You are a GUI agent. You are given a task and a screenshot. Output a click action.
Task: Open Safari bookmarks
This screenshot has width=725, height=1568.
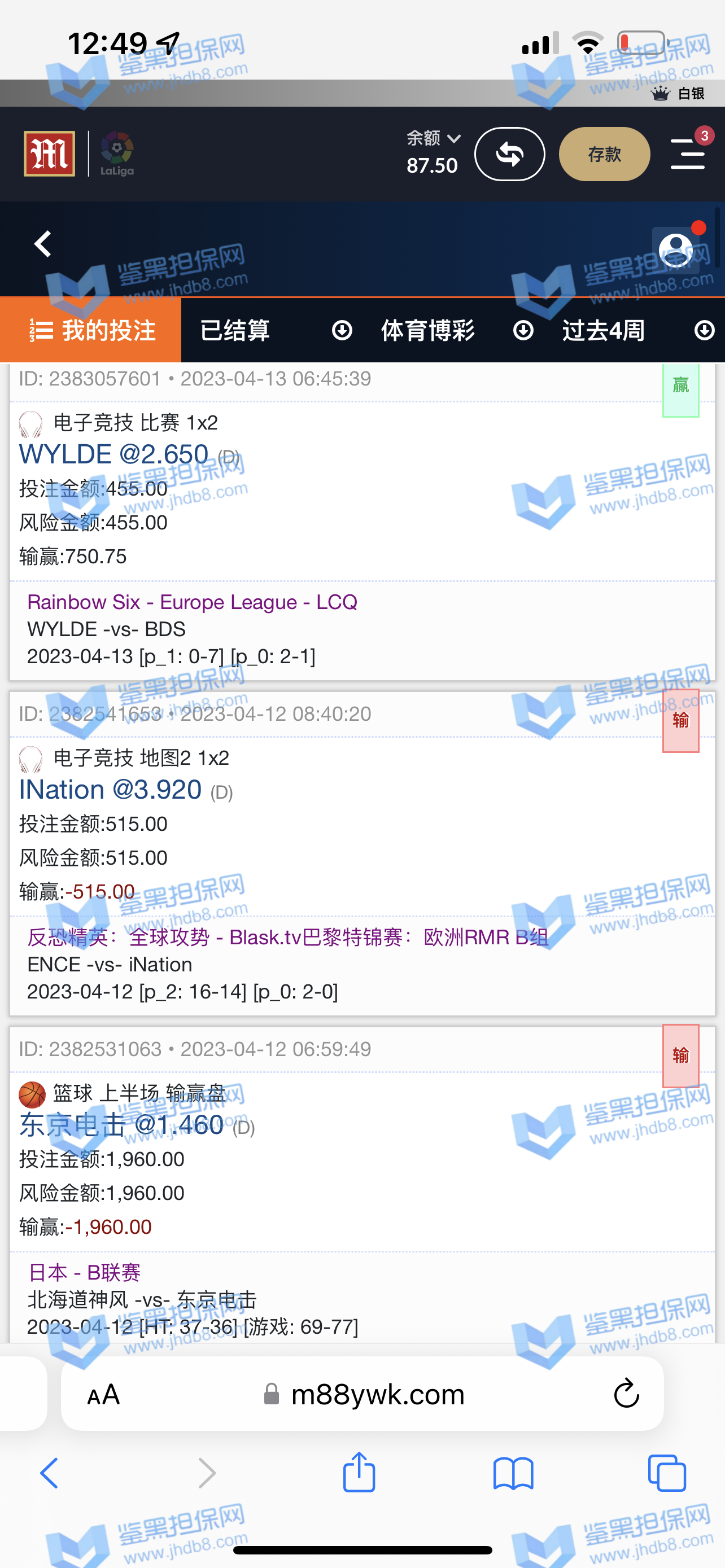(513, 1473)
